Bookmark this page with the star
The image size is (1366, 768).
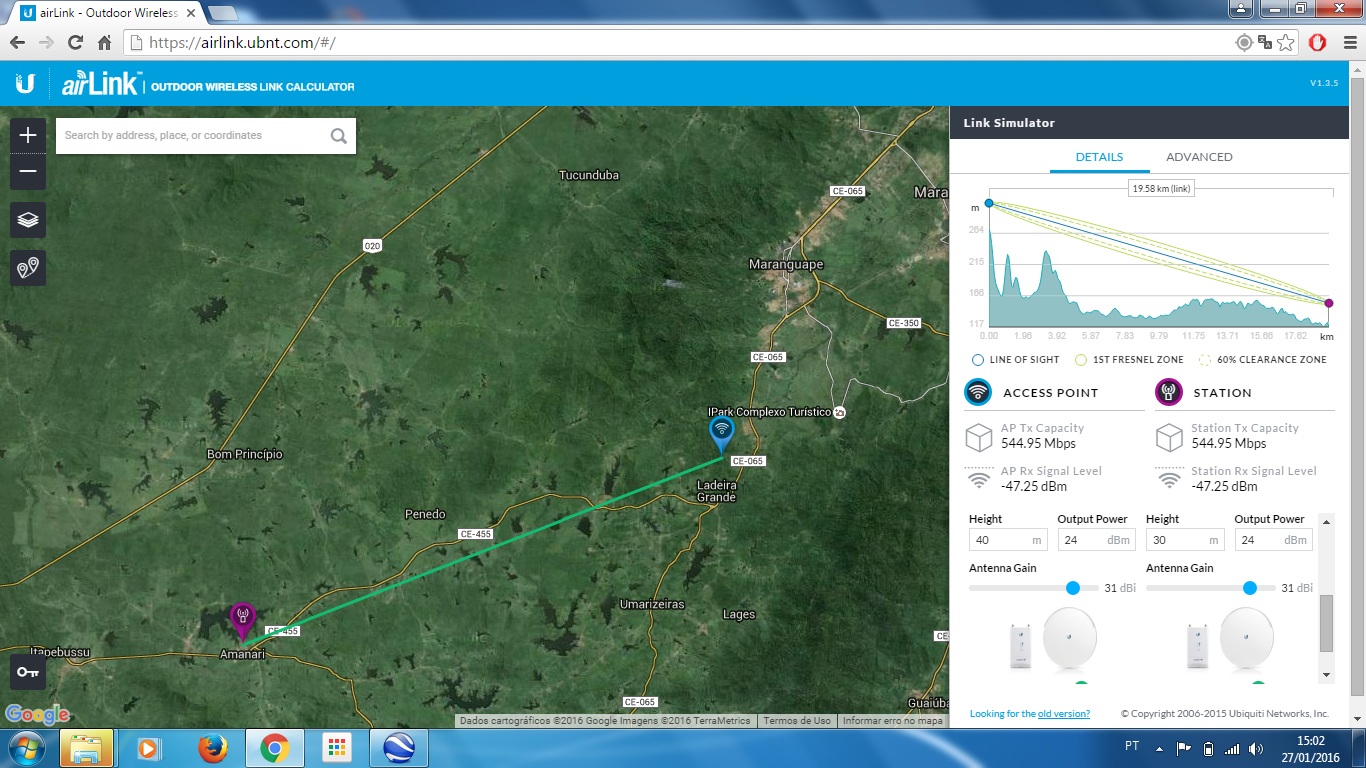pos(1286,43)
